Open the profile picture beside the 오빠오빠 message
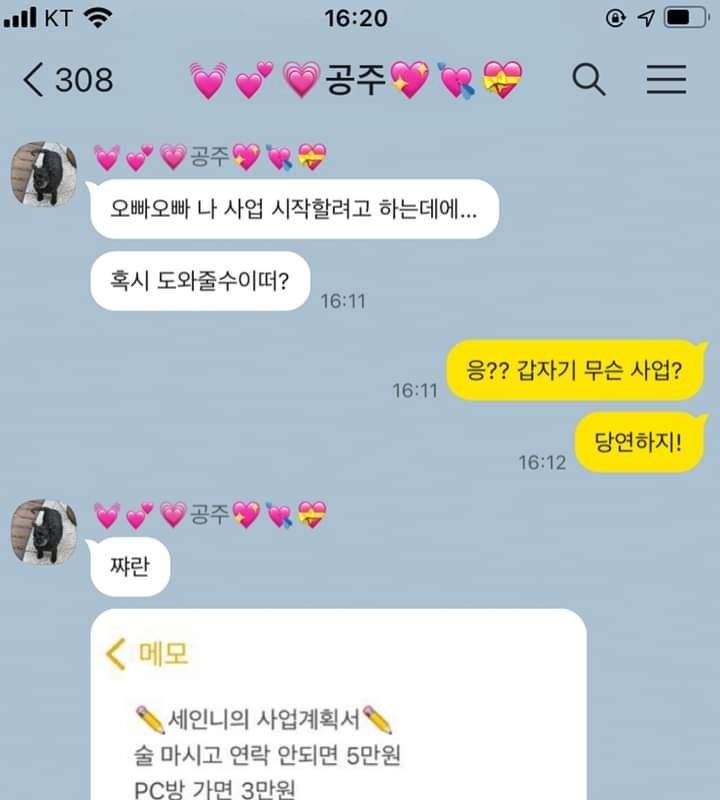The height and width of the screenshot is (800, 720). coord(44,174)
